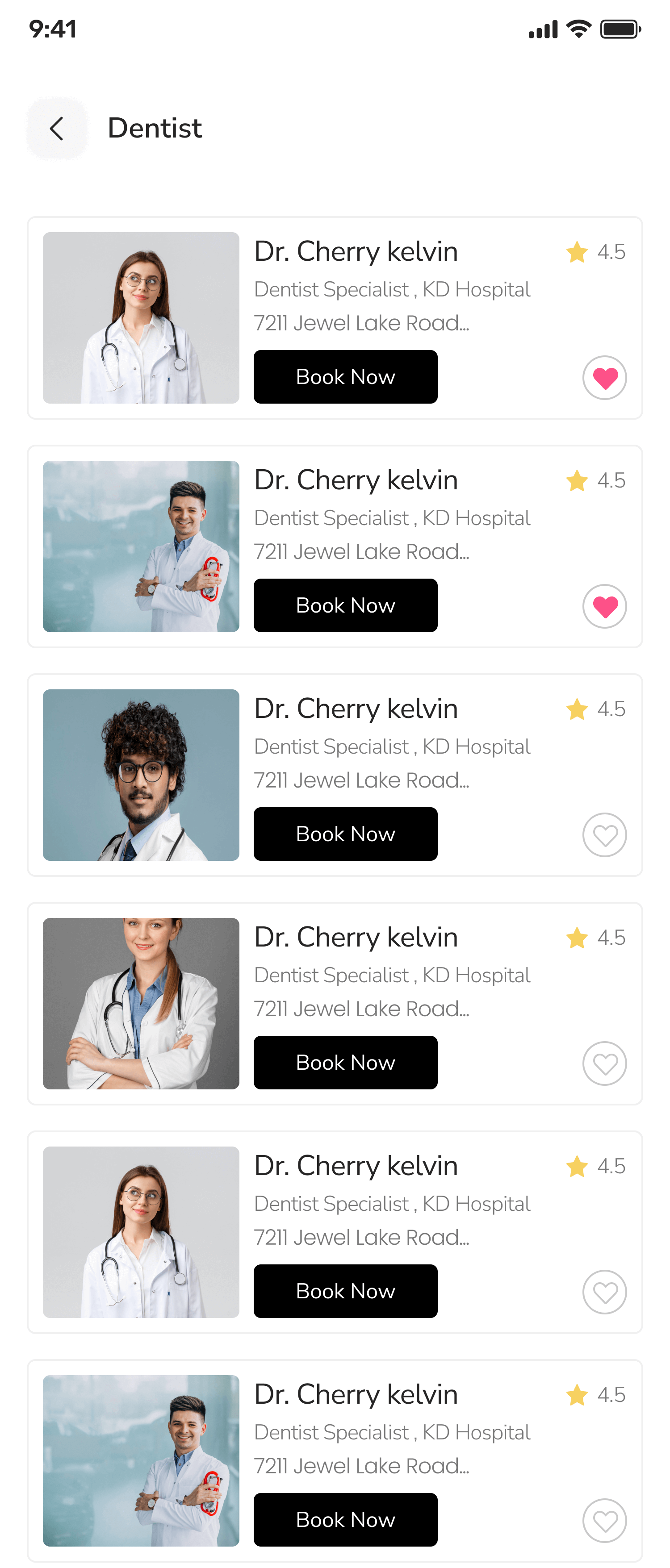The height and width of the screenshot is (1568, 670).
Task: Open the curly-haired doctor's profile photo
Action: 141,775
